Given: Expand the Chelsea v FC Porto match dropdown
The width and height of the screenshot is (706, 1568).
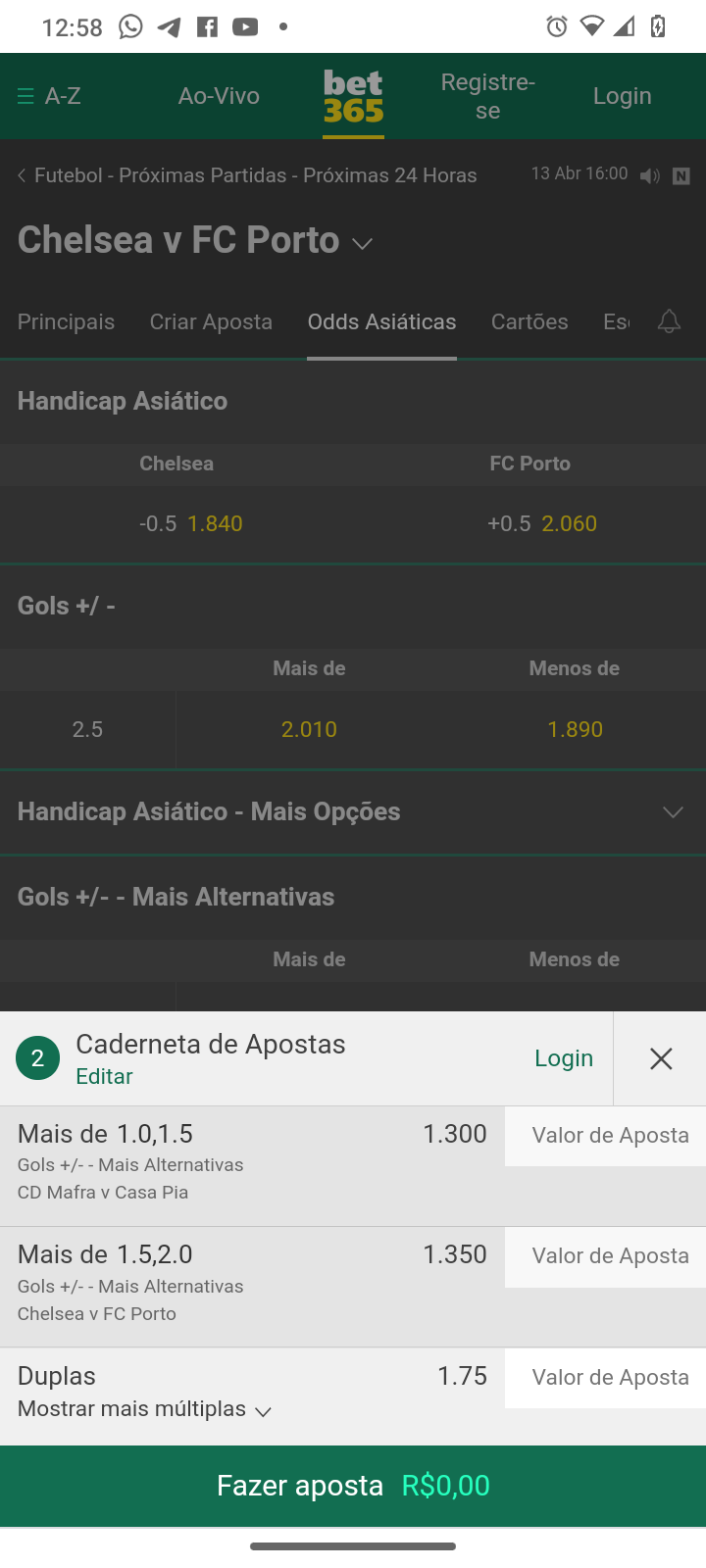Looking at the screenshot, I should click(x=362, y=243).
